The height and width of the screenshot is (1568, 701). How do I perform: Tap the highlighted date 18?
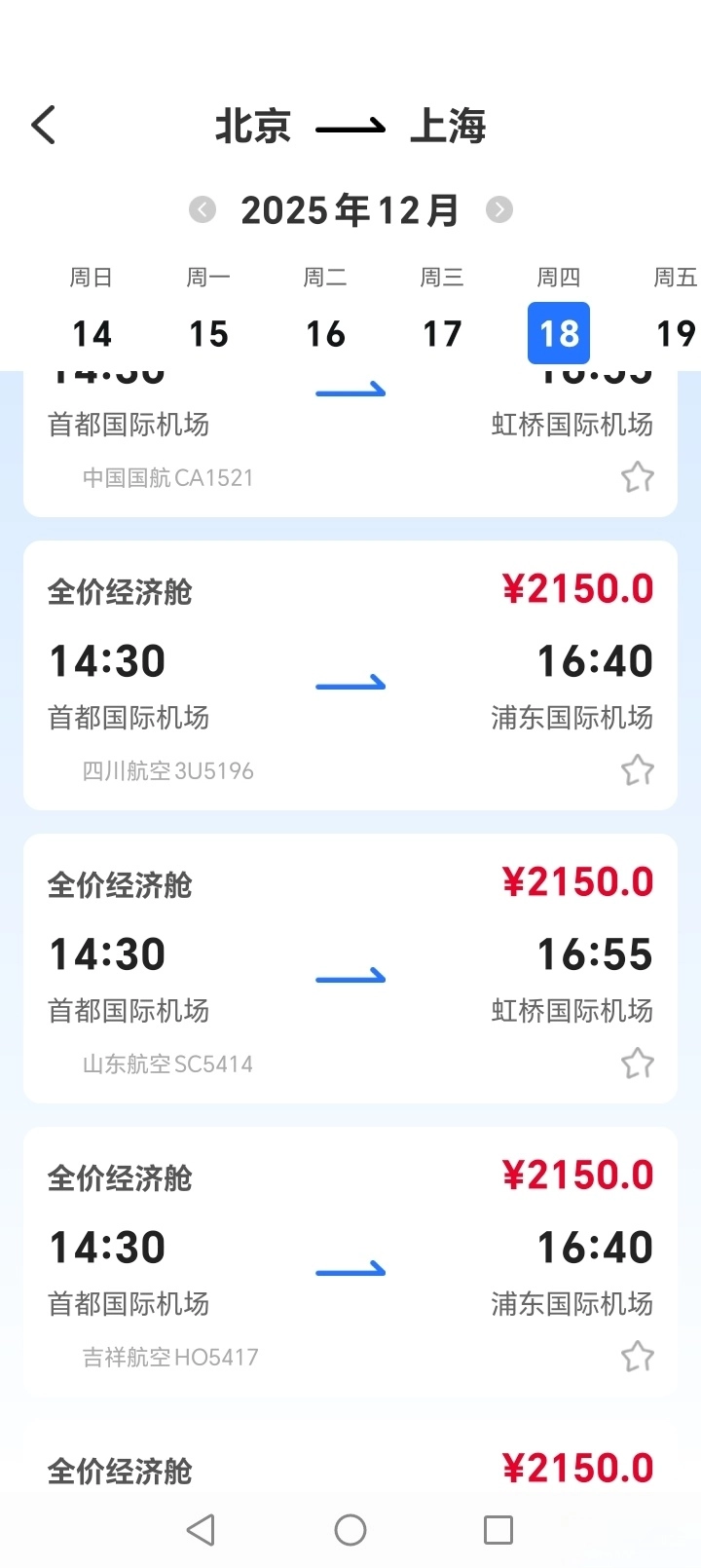pyautogui.click(x=558, y=333)
